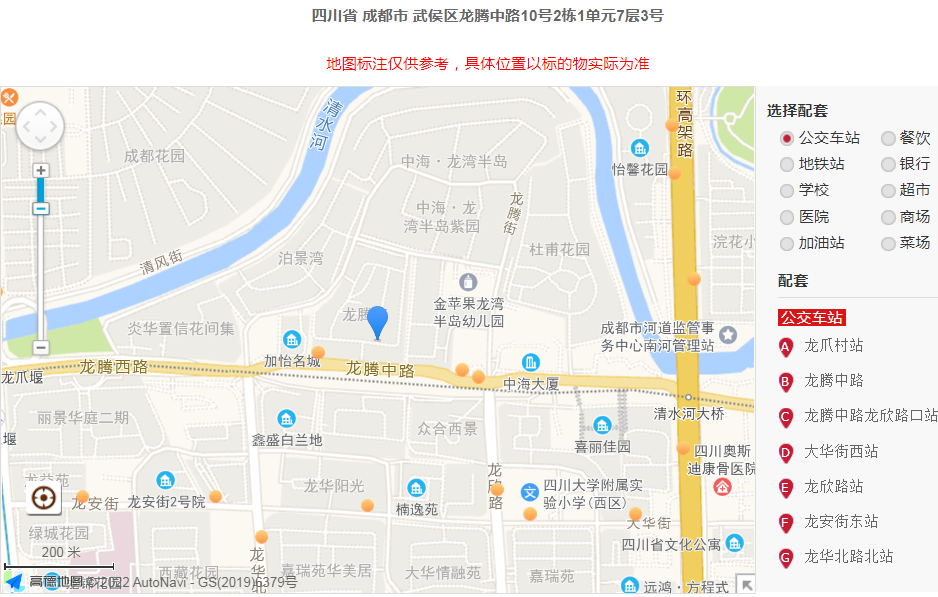Select the 学校 radio option
Screen dimensions: 938x597
787,190
